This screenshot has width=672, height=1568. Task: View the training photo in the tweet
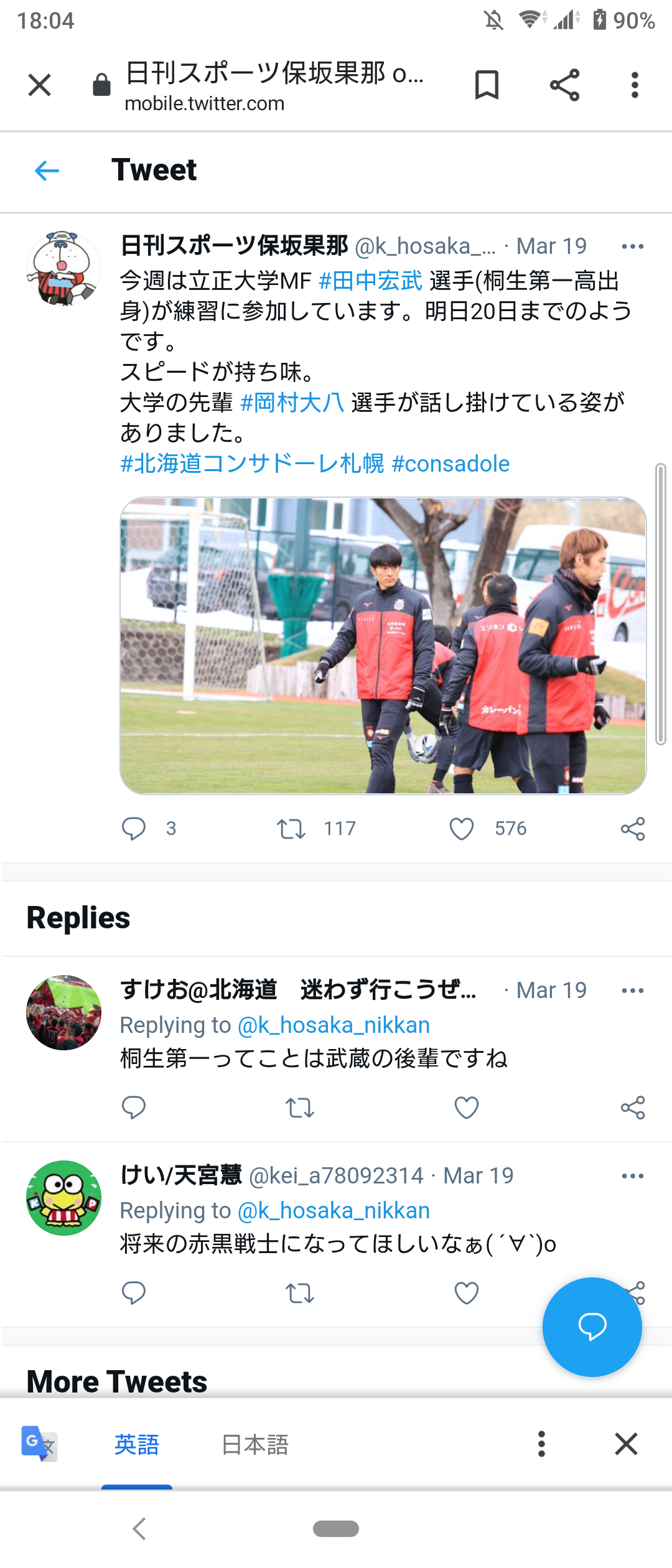(383, 645)
